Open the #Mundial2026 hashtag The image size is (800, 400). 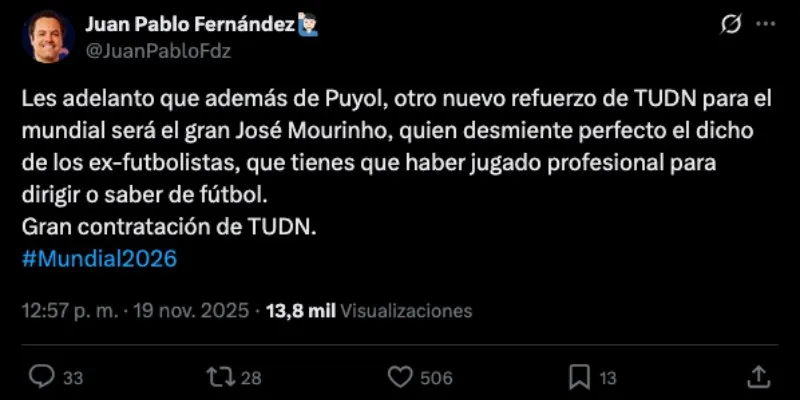click(98, 258)
